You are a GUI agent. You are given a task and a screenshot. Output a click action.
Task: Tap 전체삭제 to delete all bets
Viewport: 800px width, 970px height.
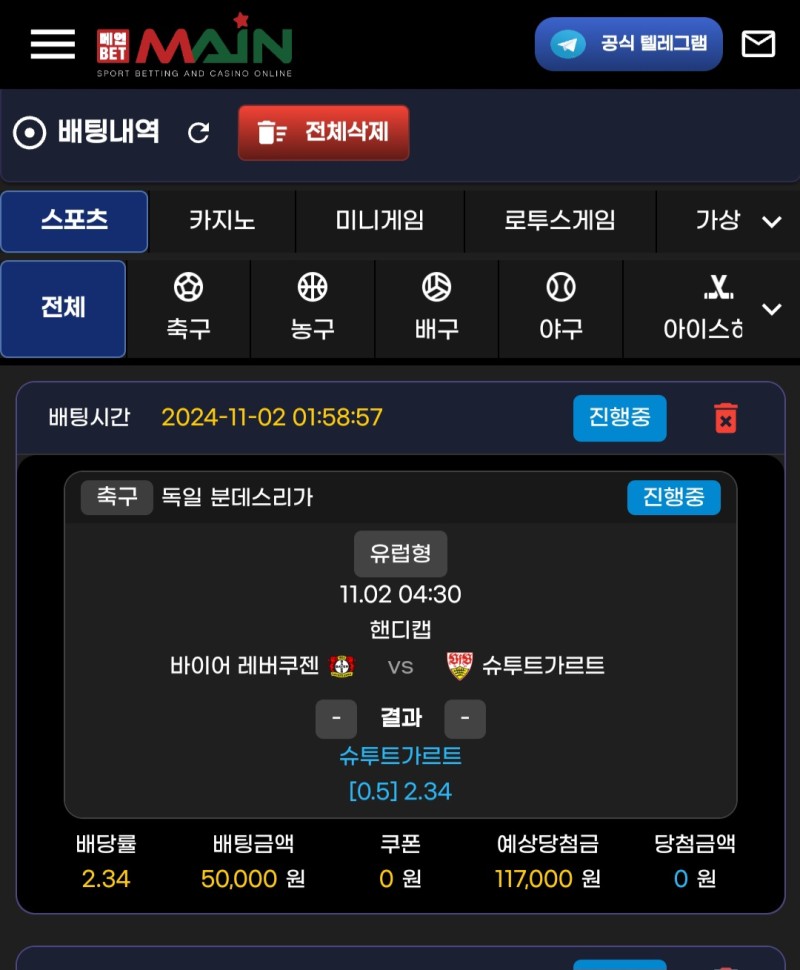323,132
